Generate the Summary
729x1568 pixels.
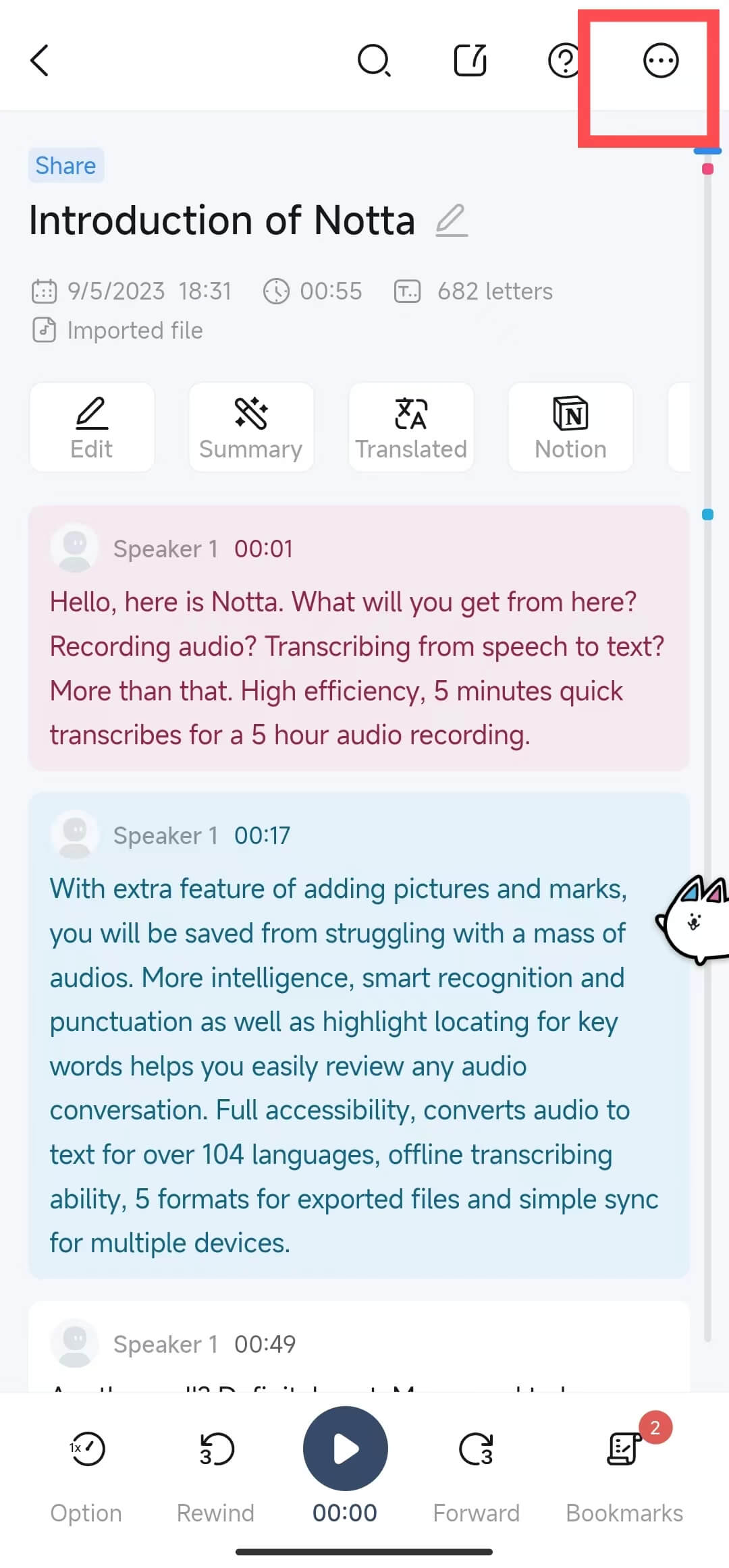[x=251, y=427]
